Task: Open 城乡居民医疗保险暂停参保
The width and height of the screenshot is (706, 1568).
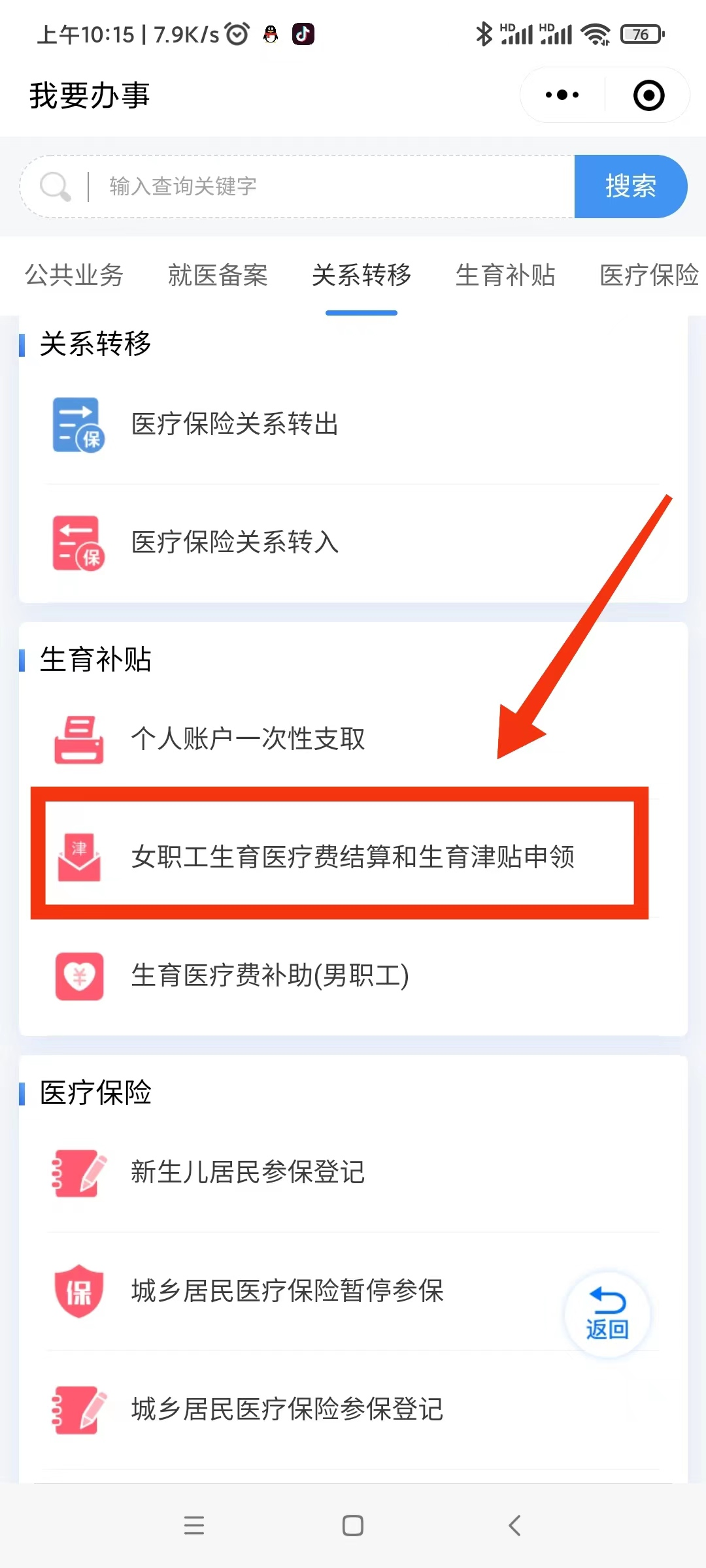Action: [288, 1291]
